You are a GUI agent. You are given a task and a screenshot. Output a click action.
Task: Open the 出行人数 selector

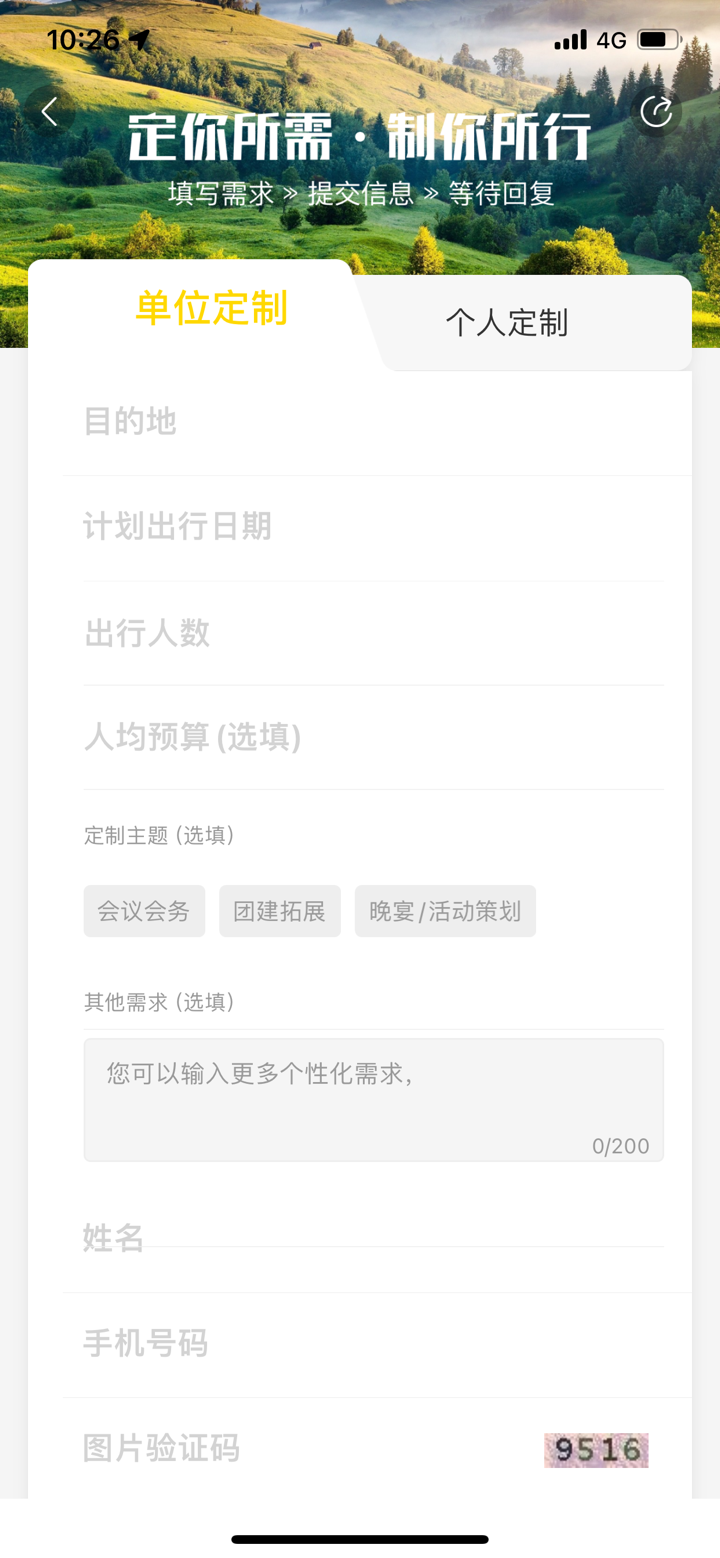374,632
